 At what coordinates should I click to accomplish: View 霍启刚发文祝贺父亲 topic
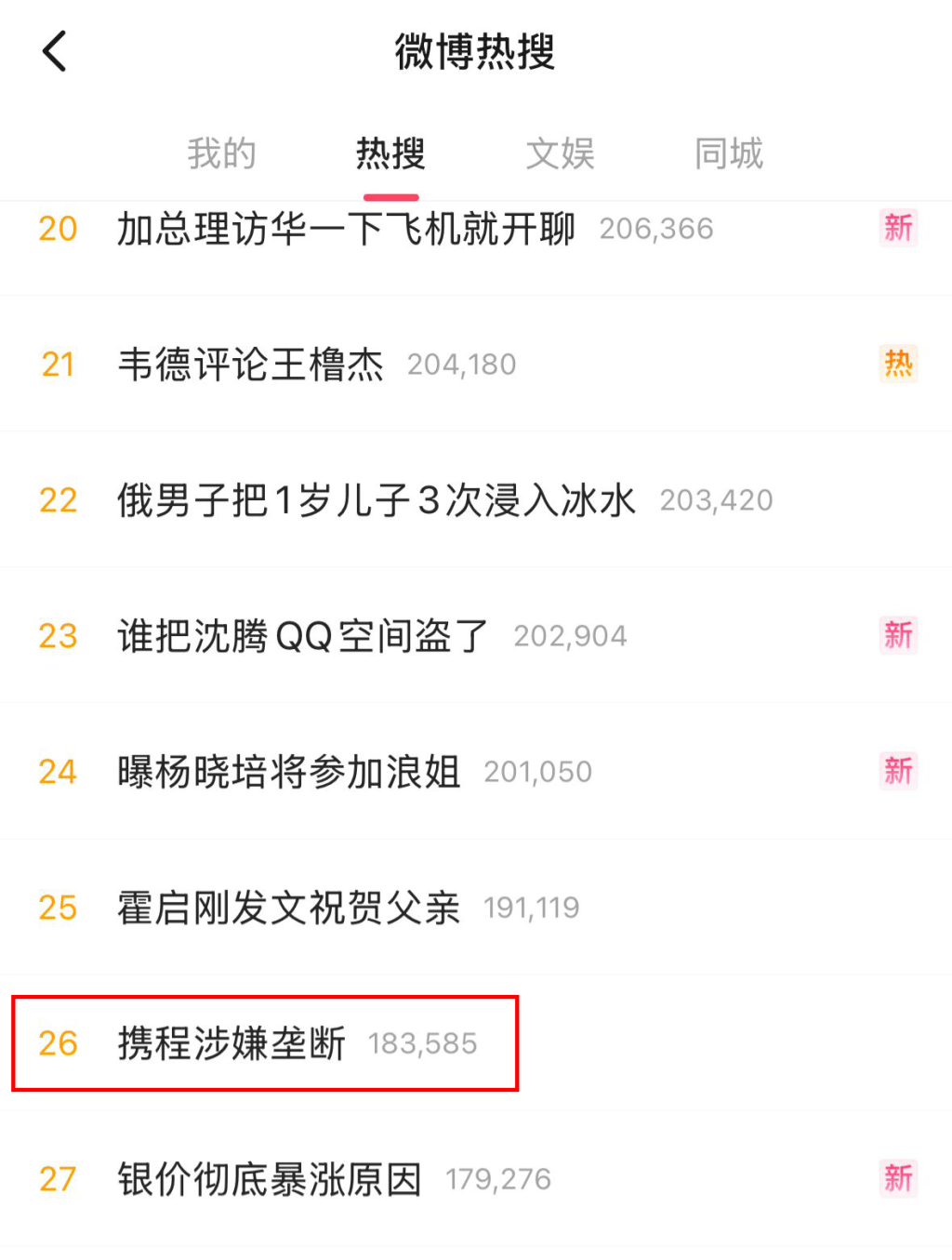pos(288,908)
